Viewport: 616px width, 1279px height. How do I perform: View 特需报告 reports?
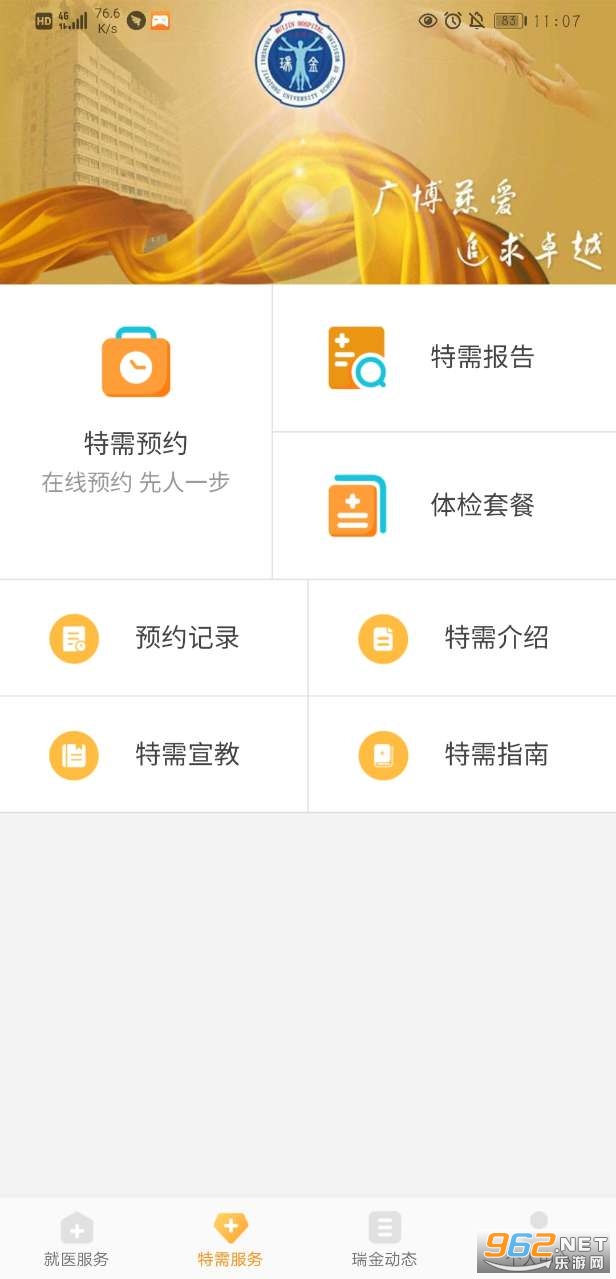(444, 358)
